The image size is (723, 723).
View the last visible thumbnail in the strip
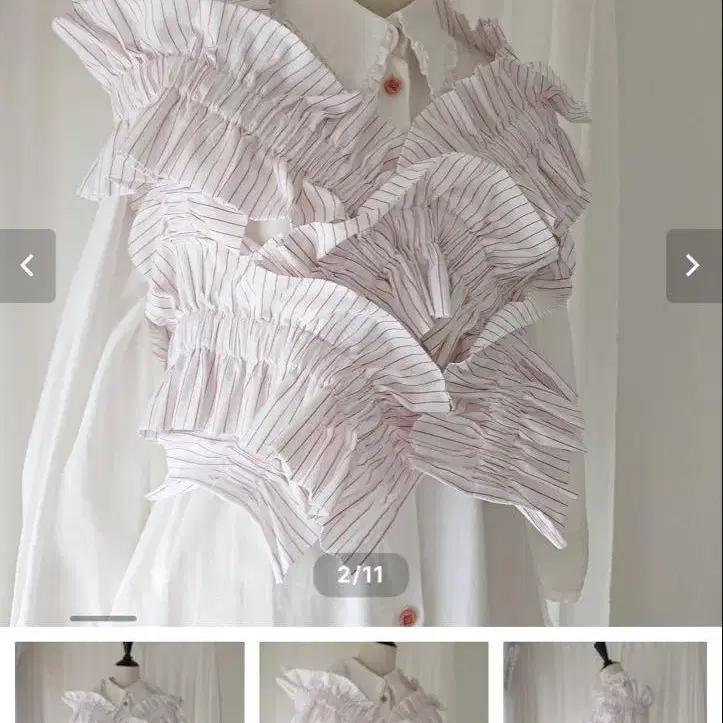pos(604,682)
